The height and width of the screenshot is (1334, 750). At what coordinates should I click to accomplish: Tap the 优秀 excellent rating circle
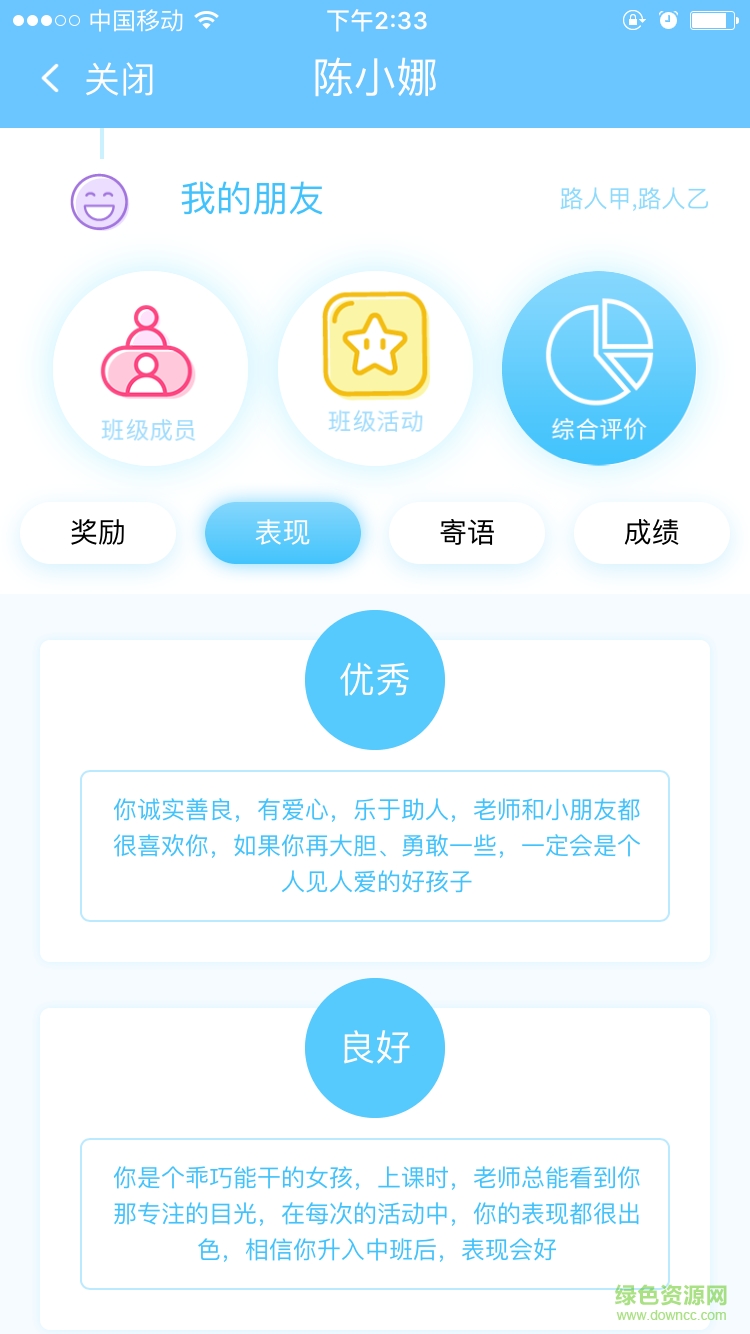pyautogui.click(x=375, y=679)
